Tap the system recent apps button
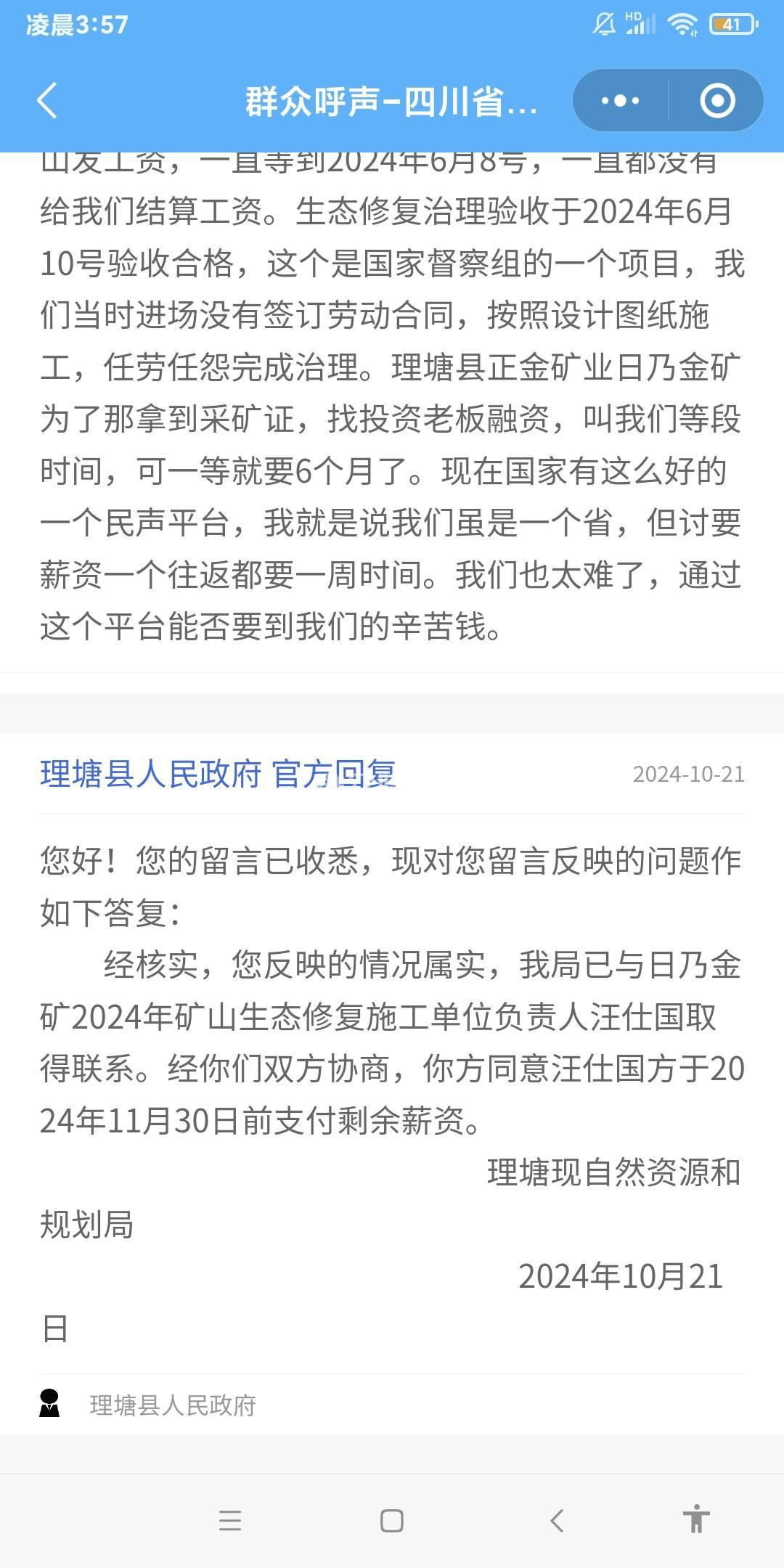Image resolution: width=784 pixels, height=1568 pixels. pyautogui.click(x=230, y=1520)
